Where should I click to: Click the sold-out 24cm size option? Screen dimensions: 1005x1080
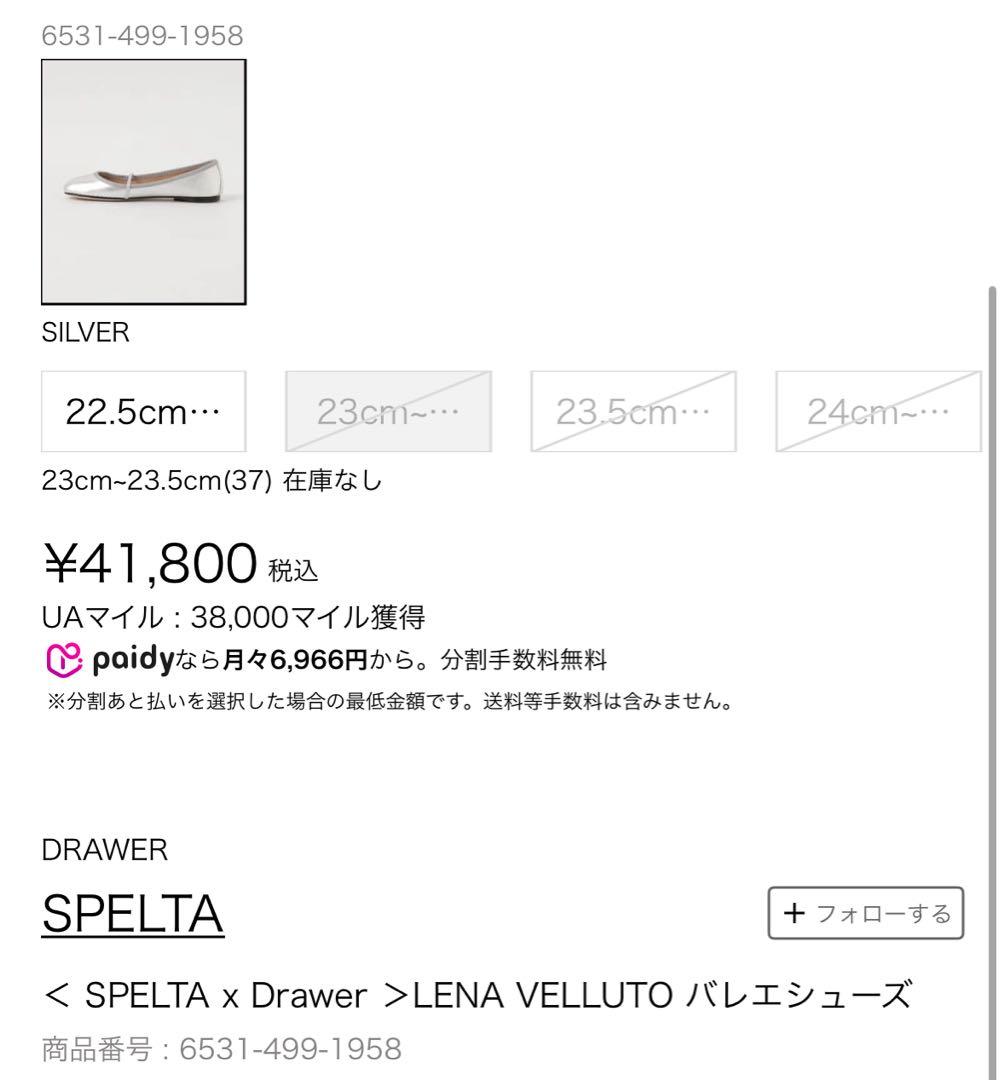877,412
